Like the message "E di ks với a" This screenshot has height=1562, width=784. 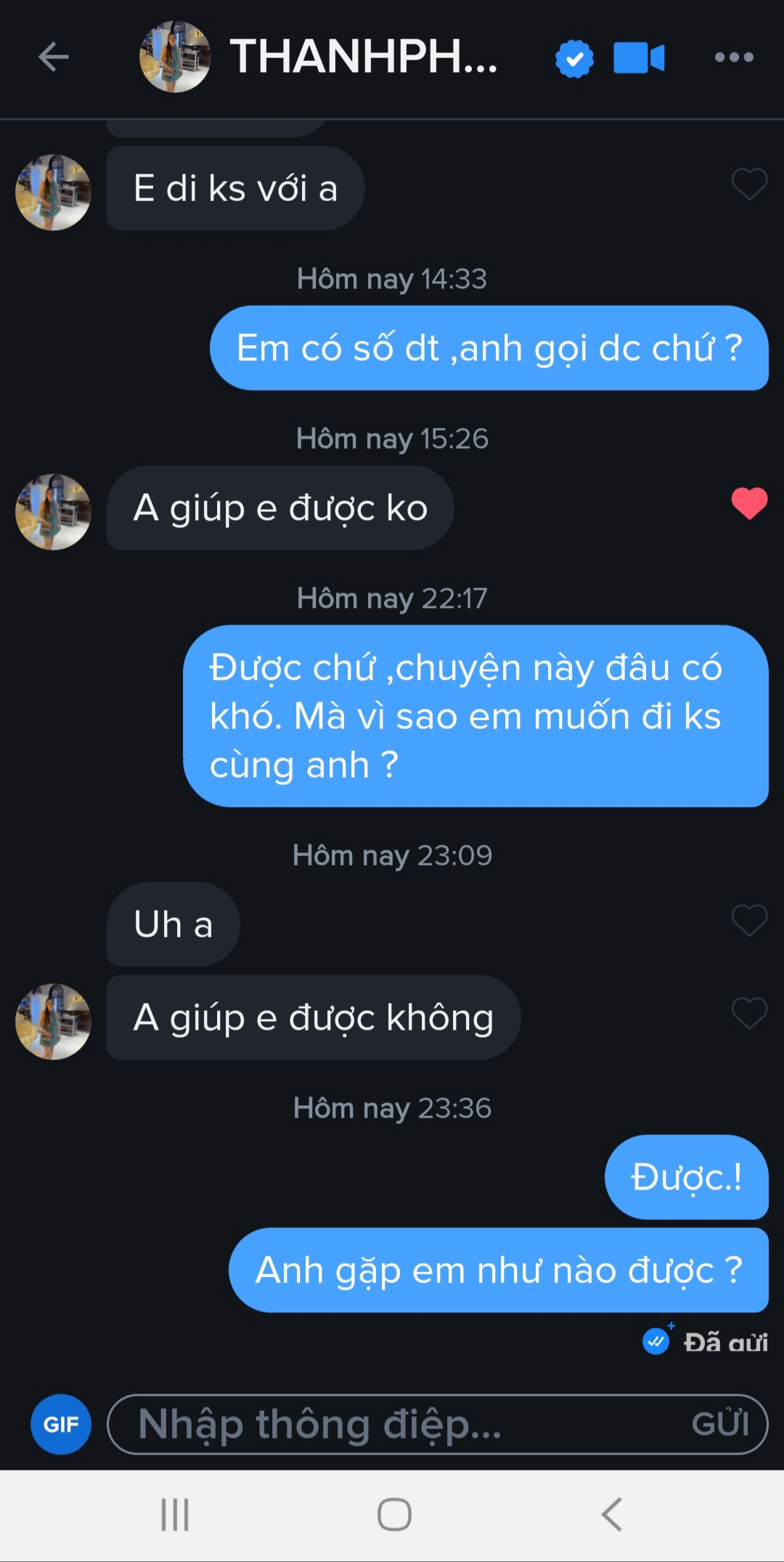coord(749,184)
